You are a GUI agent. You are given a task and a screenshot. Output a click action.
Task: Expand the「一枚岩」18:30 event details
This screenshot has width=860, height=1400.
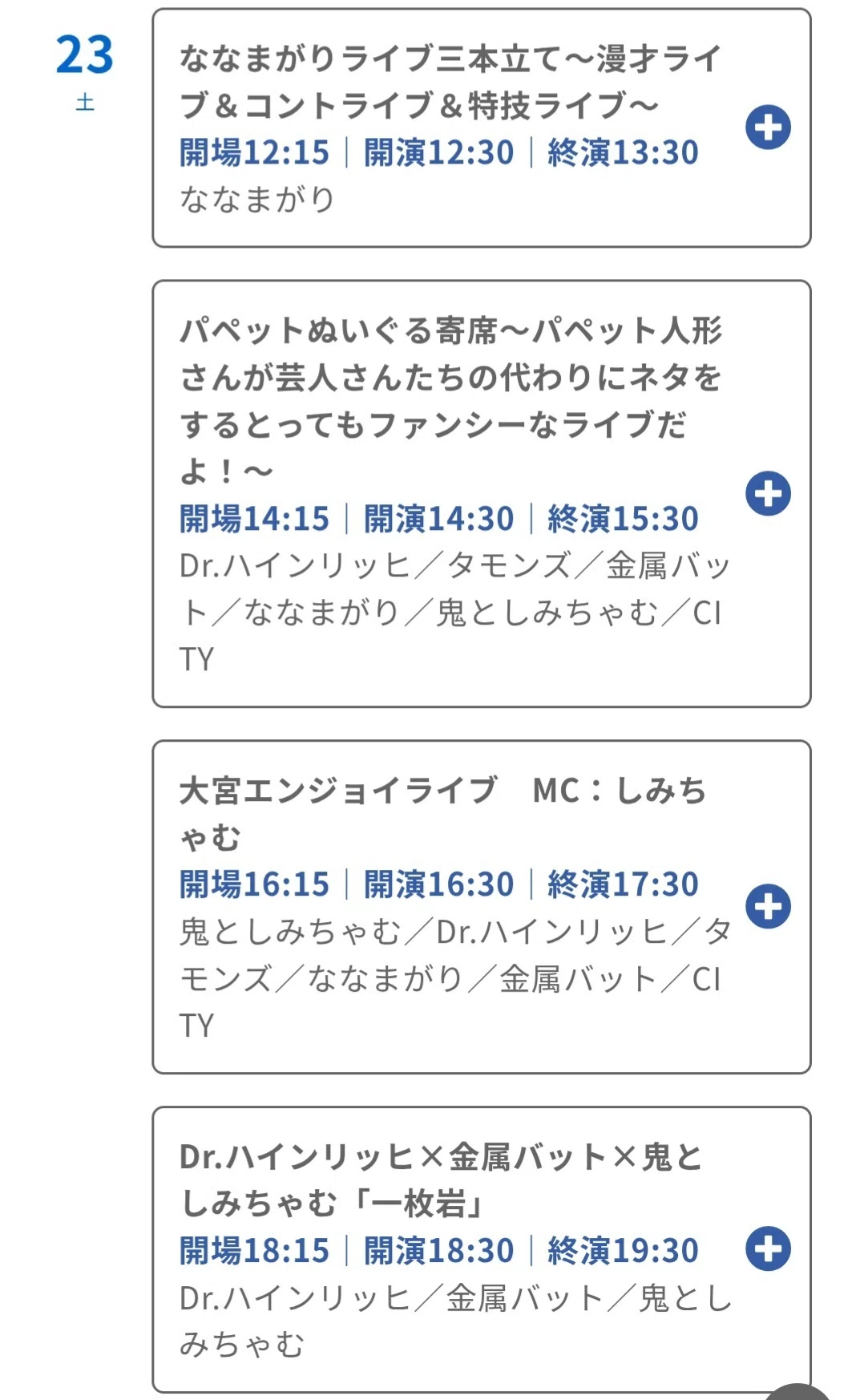point(768,1248)
